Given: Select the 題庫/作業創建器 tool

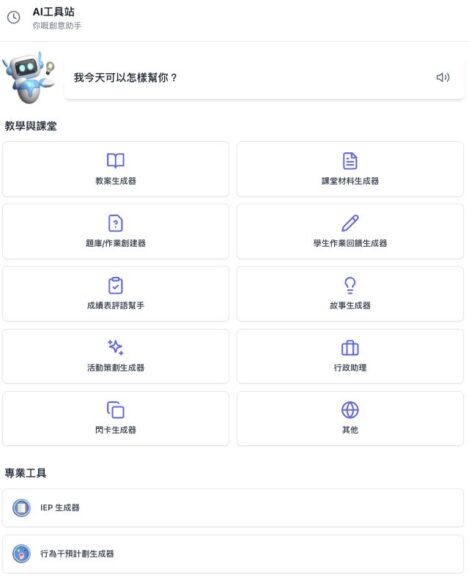Looking at the screenshot, I should point(116,232).
